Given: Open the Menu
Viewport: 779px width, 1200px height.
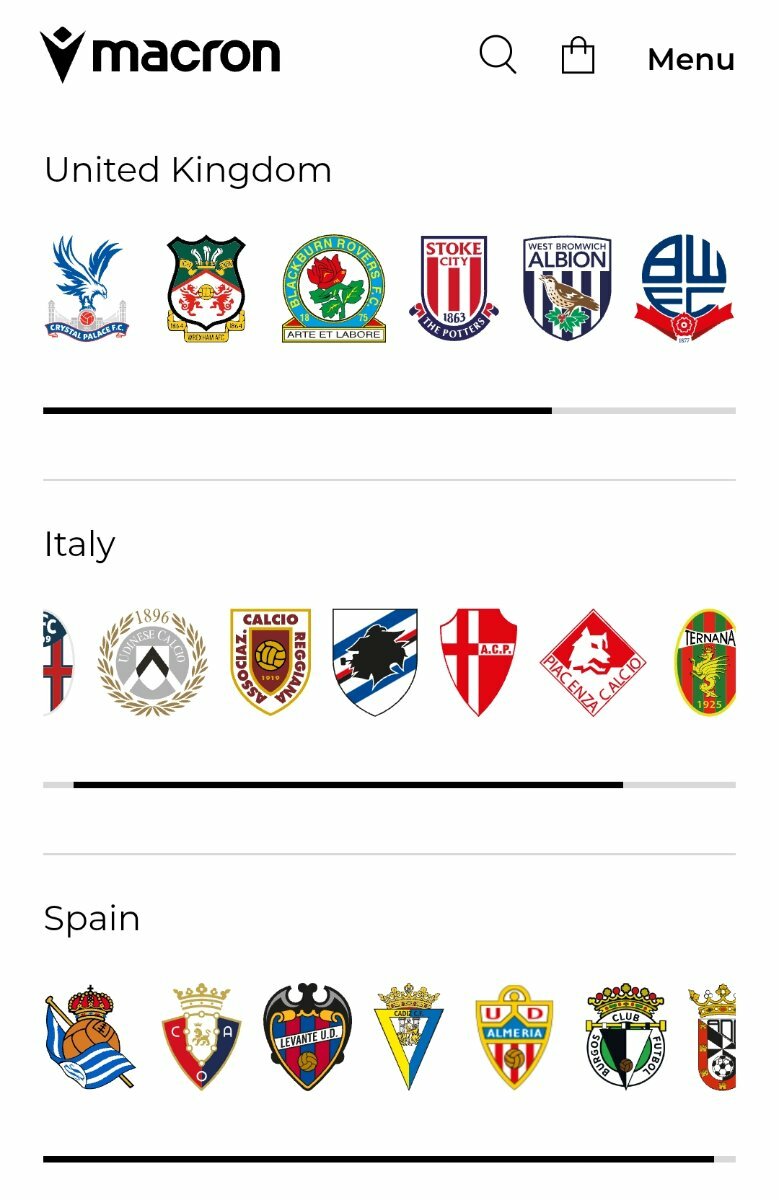Looking at the screenshot, I should pyautogui.click(x=691, y=59).
